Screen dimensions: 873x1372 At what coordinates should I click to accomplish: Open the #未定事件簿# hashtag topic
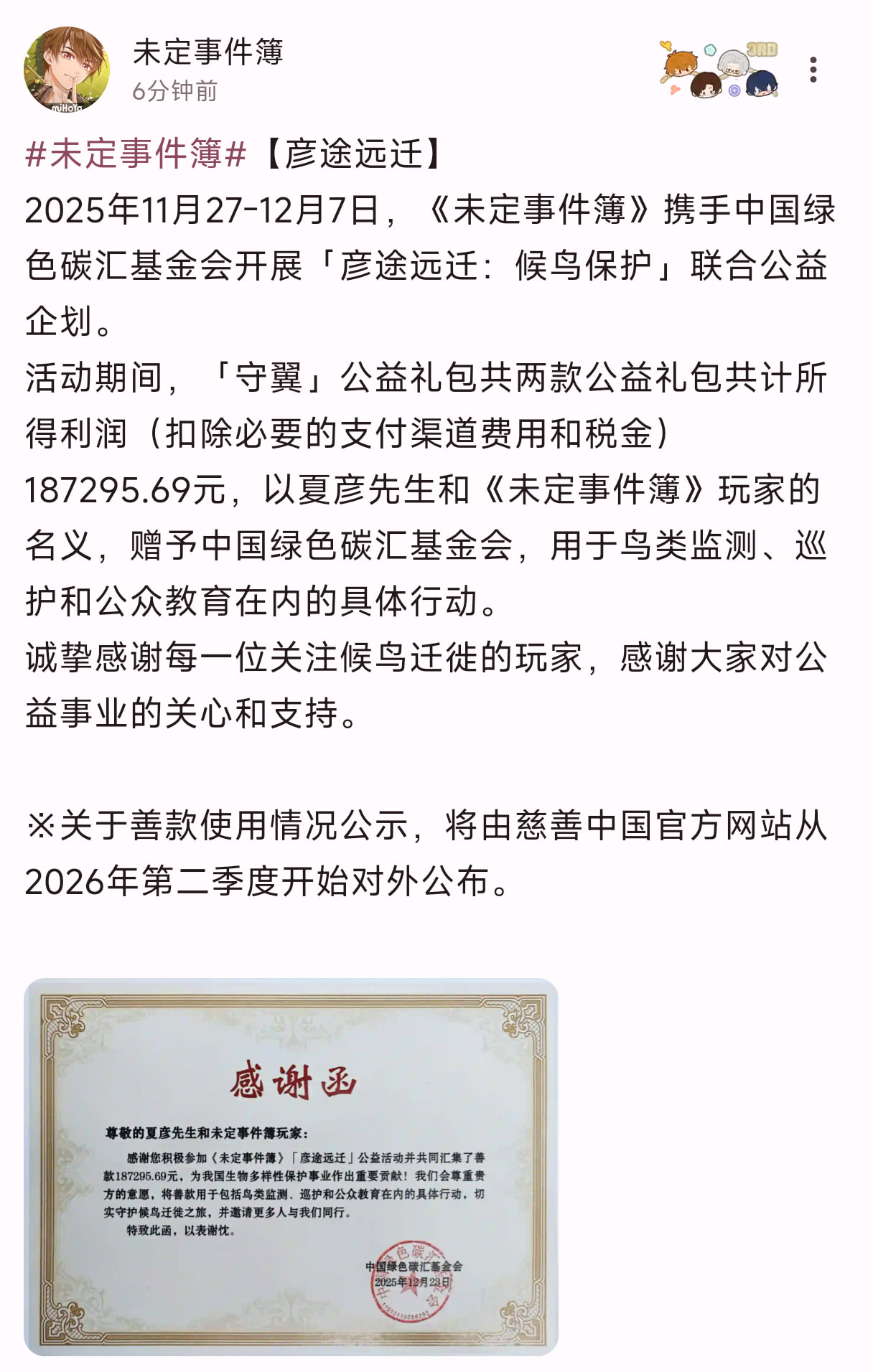pyautogui.click(x=136, y=154)
